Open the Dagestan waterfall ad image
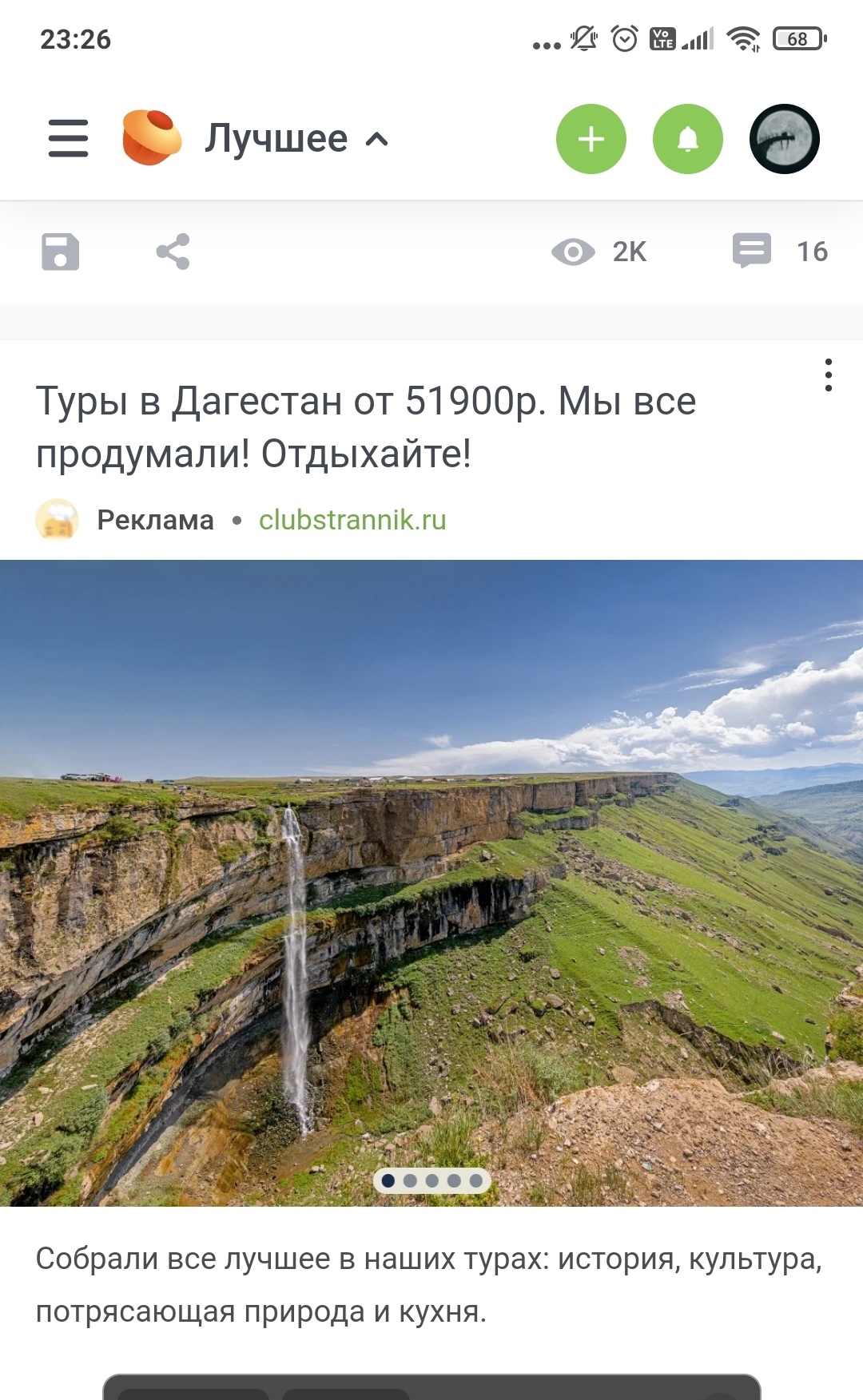Image resolution: width=863 pixels, height=1400 pixels. click(431, 882)
